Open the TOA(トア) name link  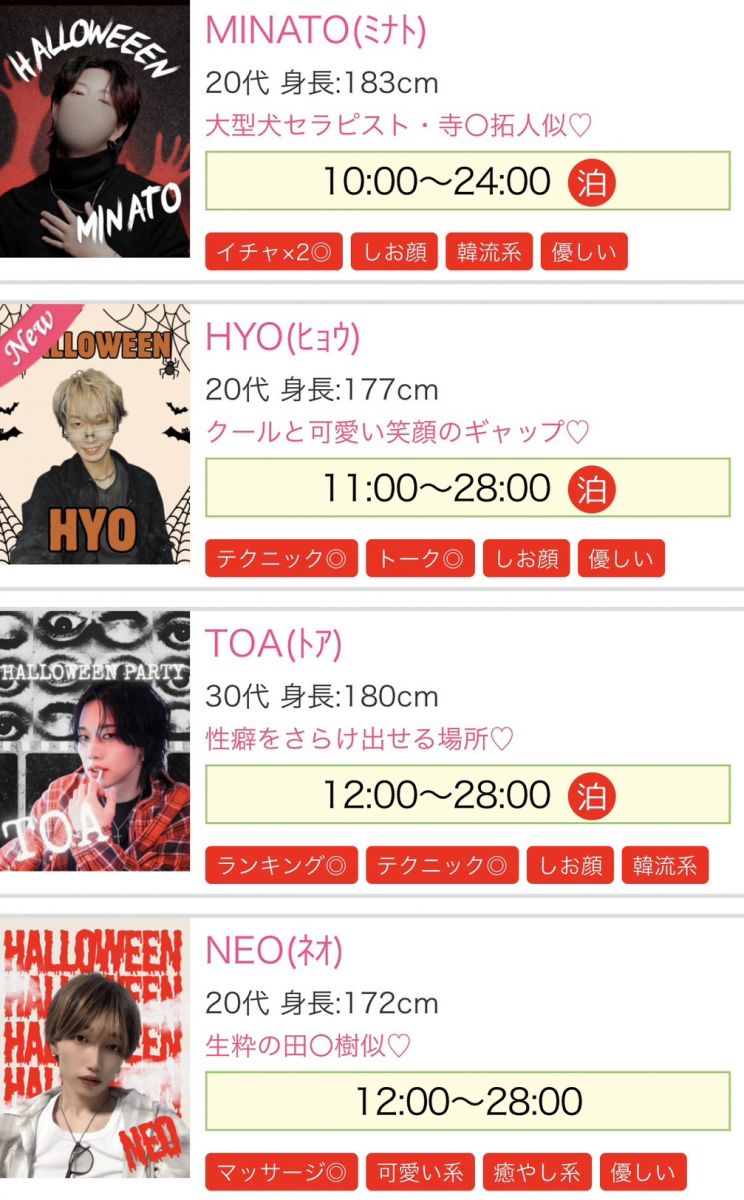[x=274, y=645]
